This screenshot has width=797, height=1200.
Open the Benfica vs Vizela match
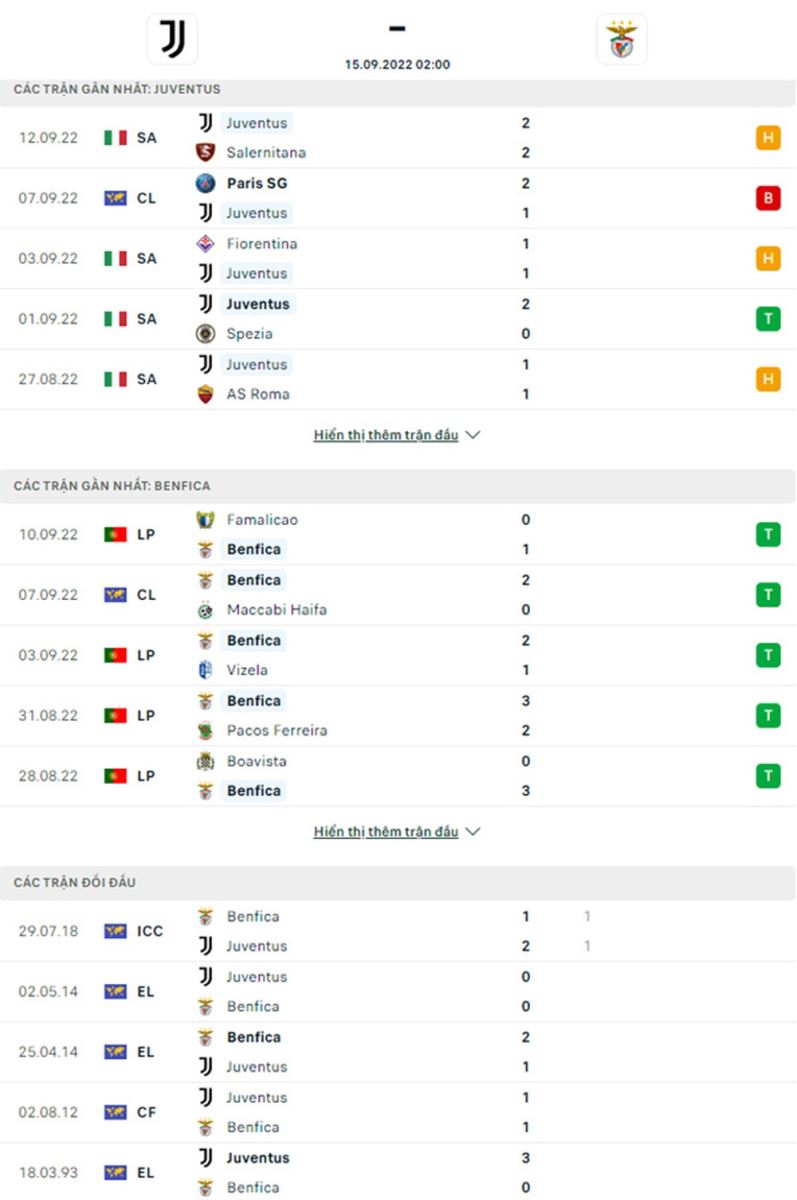pyautogui.click(x=398, y=655)
